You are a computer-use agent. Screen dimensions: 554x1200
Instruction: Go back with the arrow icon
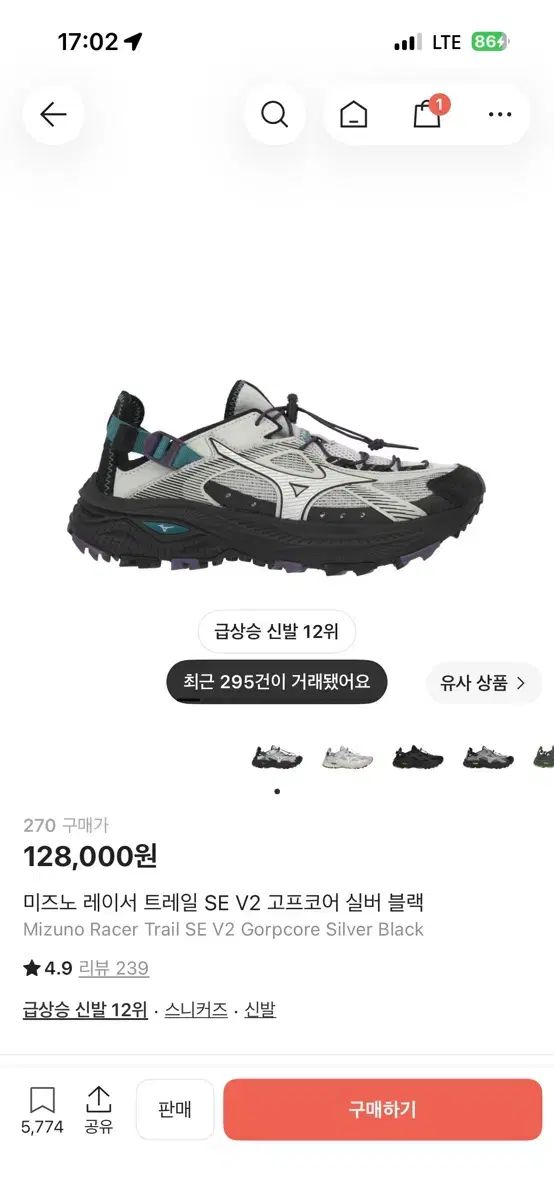point(53,114)
